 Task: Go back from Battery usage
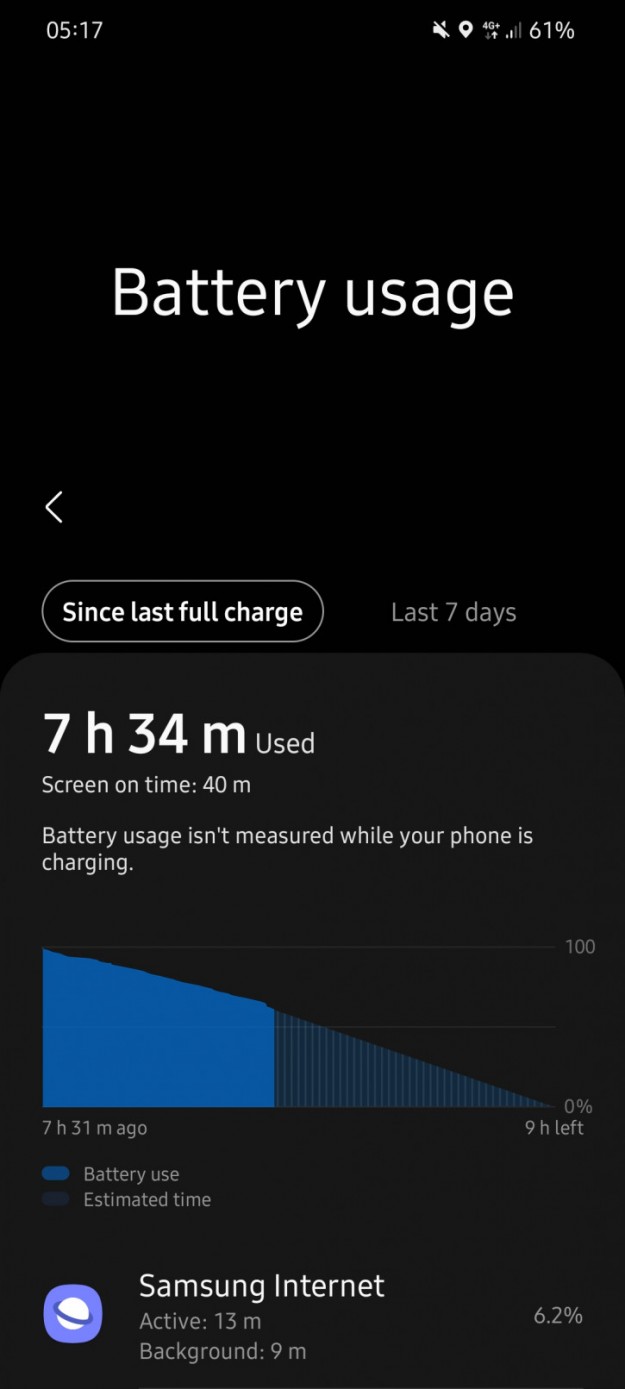54,507
